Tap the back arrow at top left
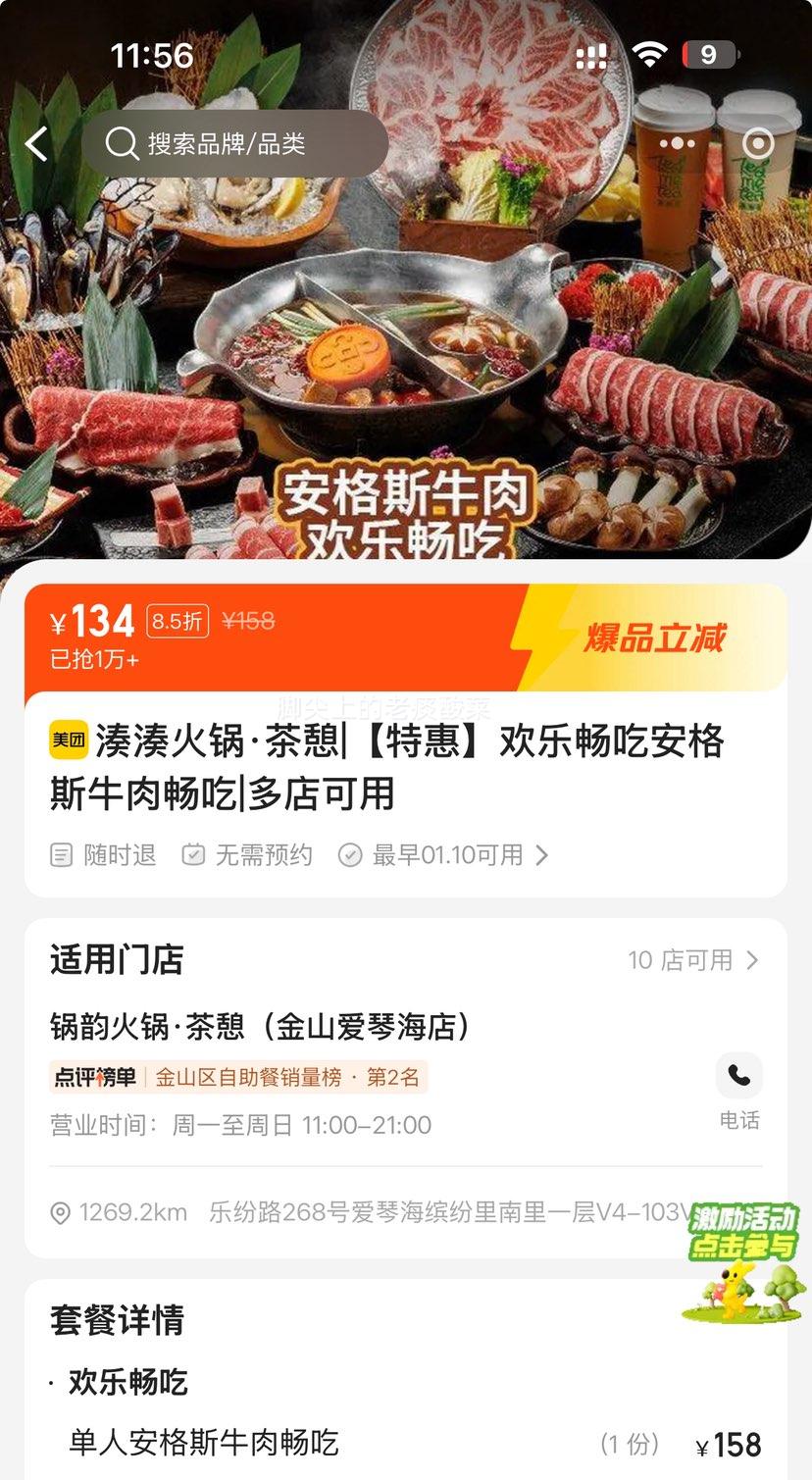812x1480 pixels. tap(36, 143)
